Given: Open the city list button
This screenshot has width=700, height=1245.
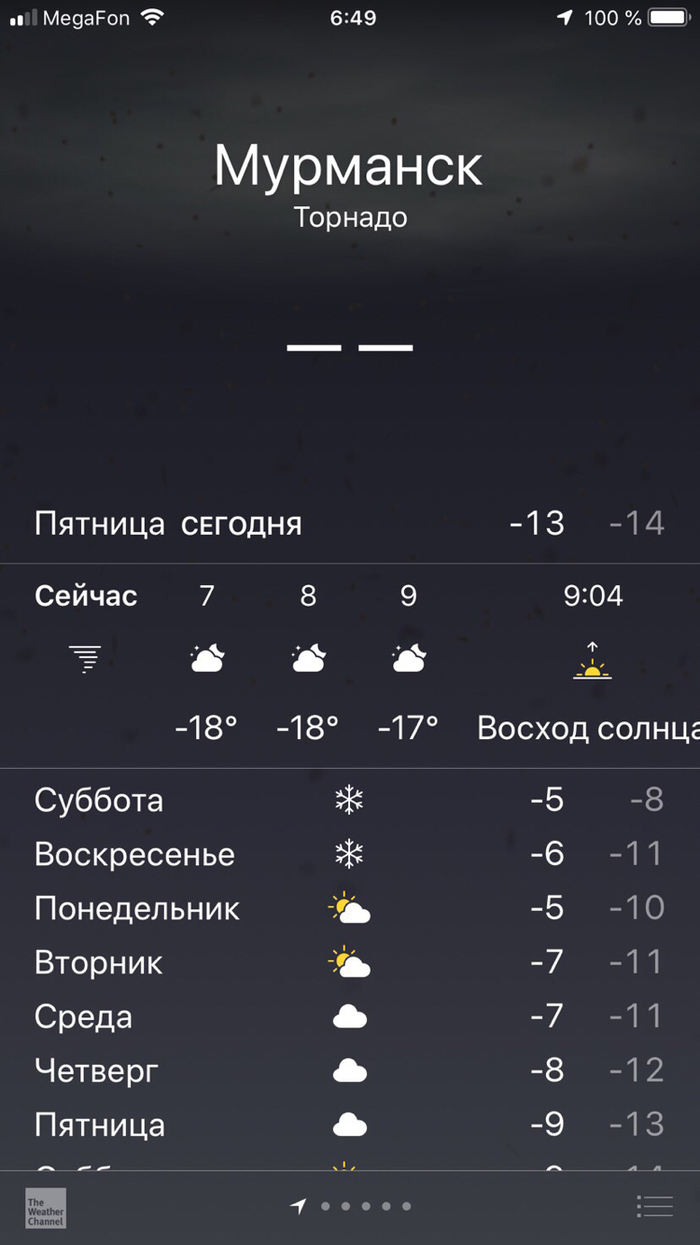Looking at the screenshot, I should point(655,1207).
